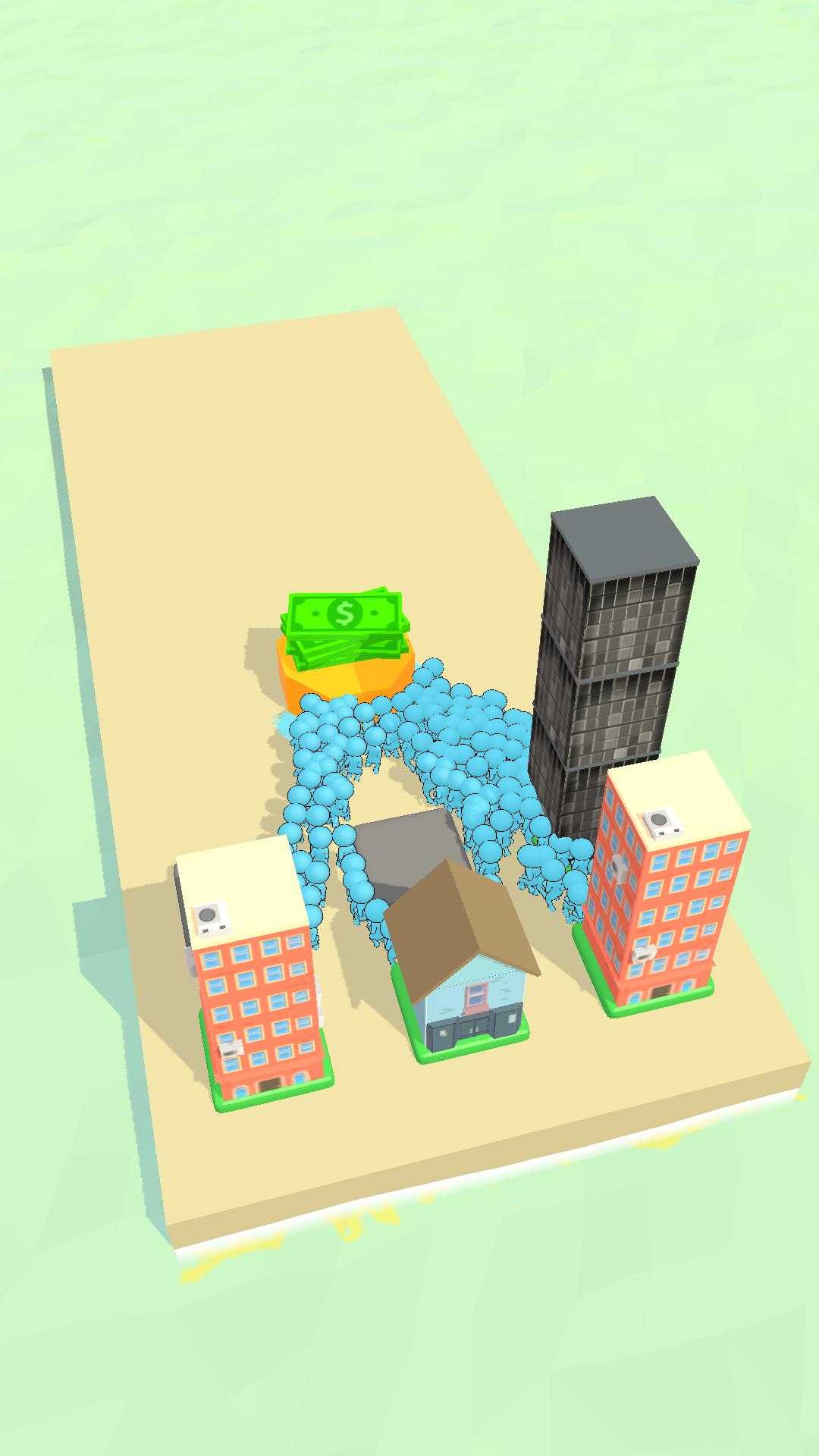Collect the green cash stack
This screenshot has height=1456, width=819.
345,626
